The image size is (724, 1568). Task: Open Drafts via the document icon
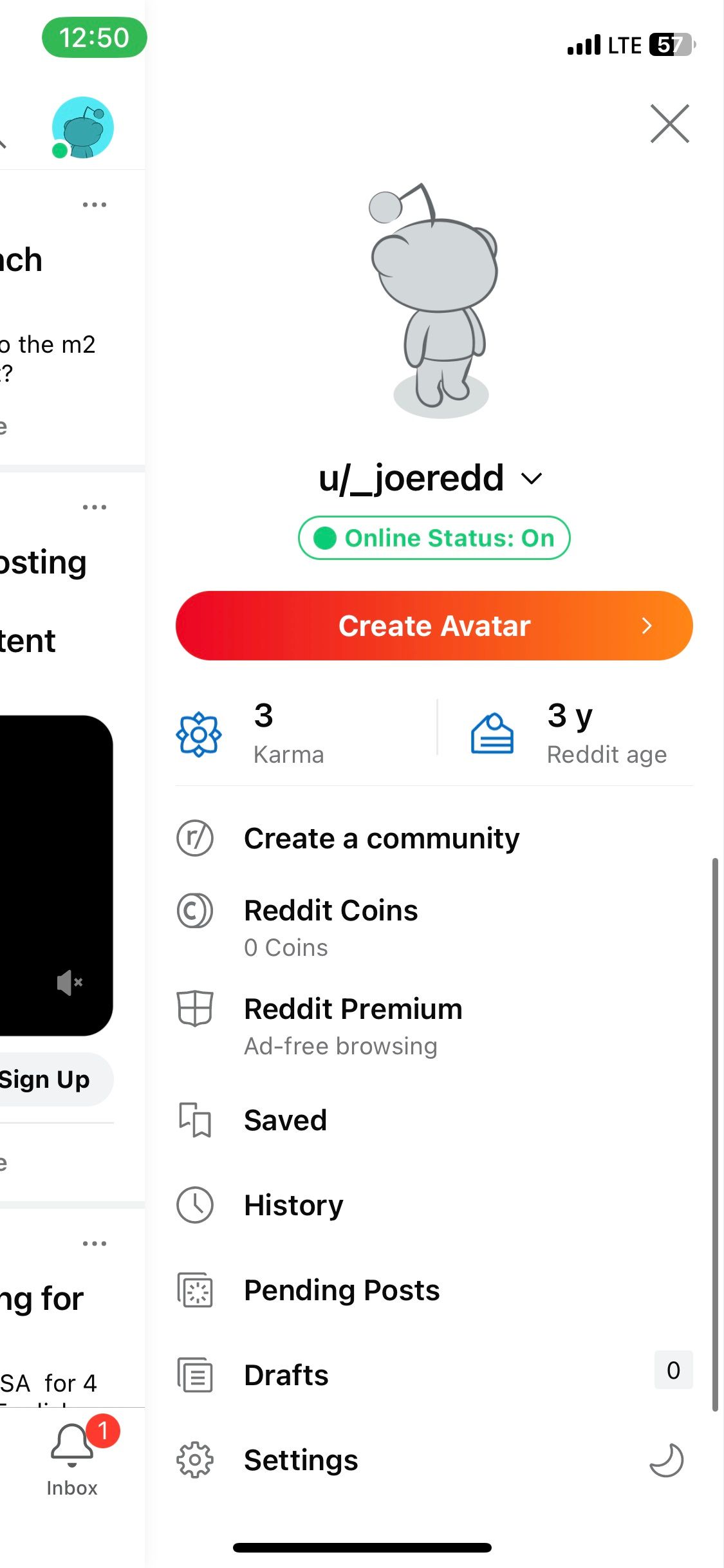click(x=195, y=1376)
